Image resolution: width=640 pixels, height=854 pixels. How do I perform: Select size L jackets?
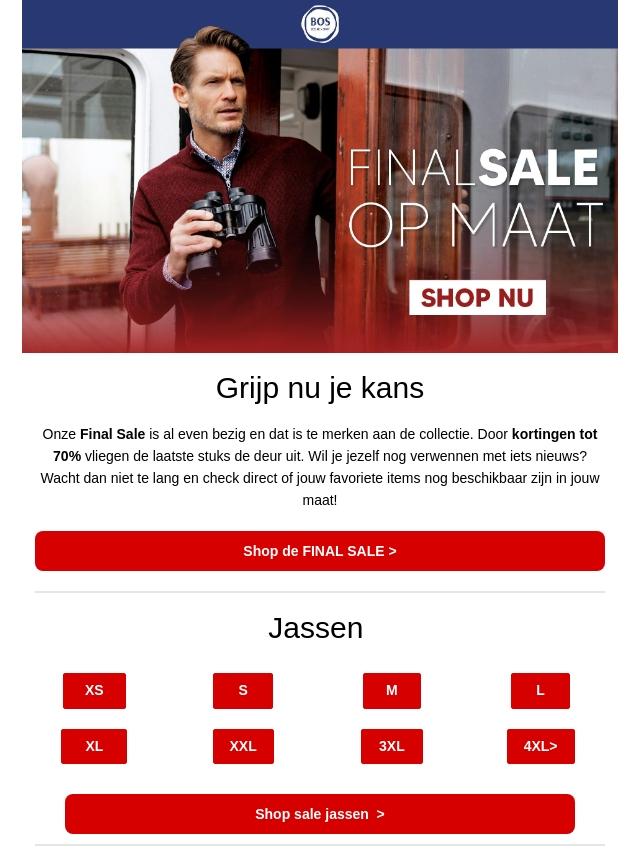pos(540,690)
